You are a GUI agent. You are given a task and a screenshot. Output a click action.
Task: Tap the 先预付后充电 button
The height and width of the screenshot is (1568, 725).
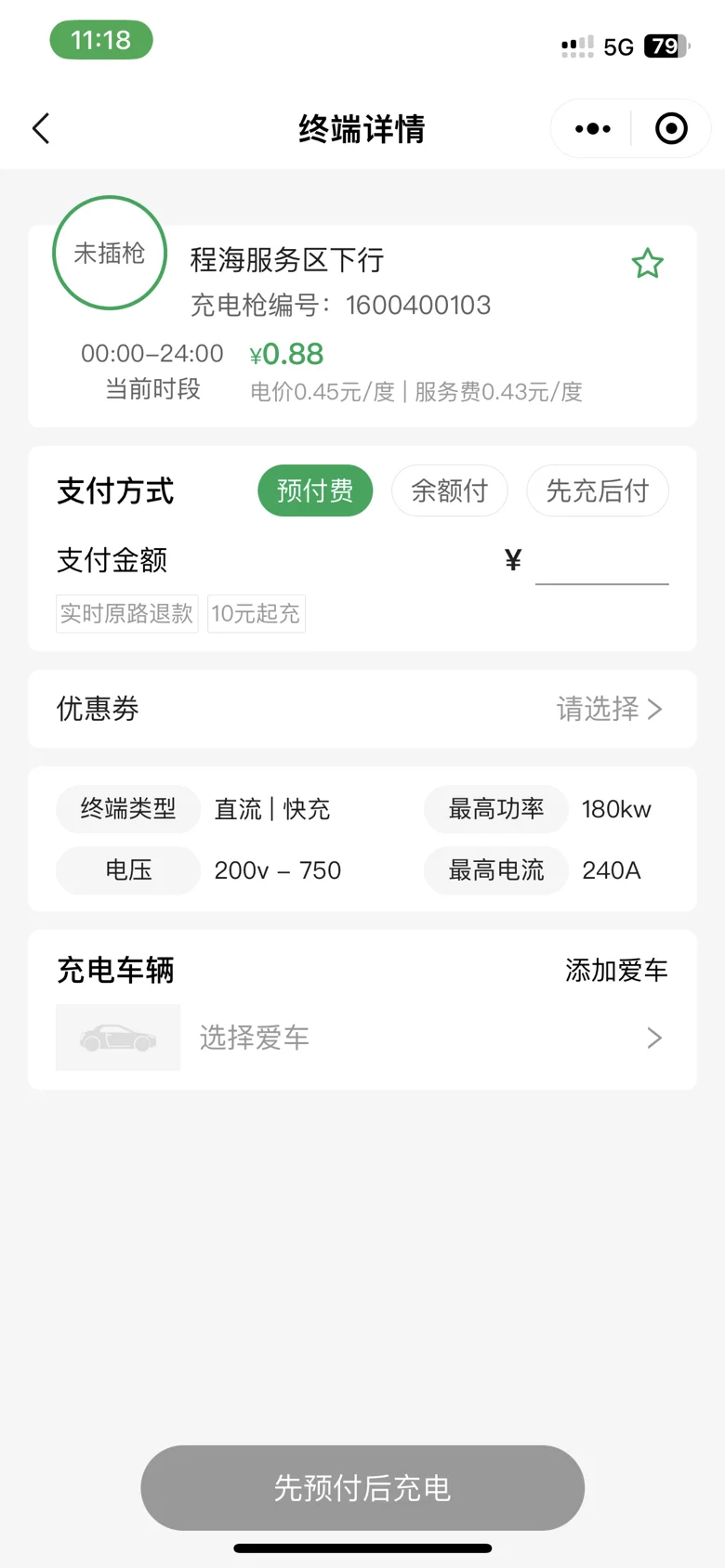(362, 1488)
